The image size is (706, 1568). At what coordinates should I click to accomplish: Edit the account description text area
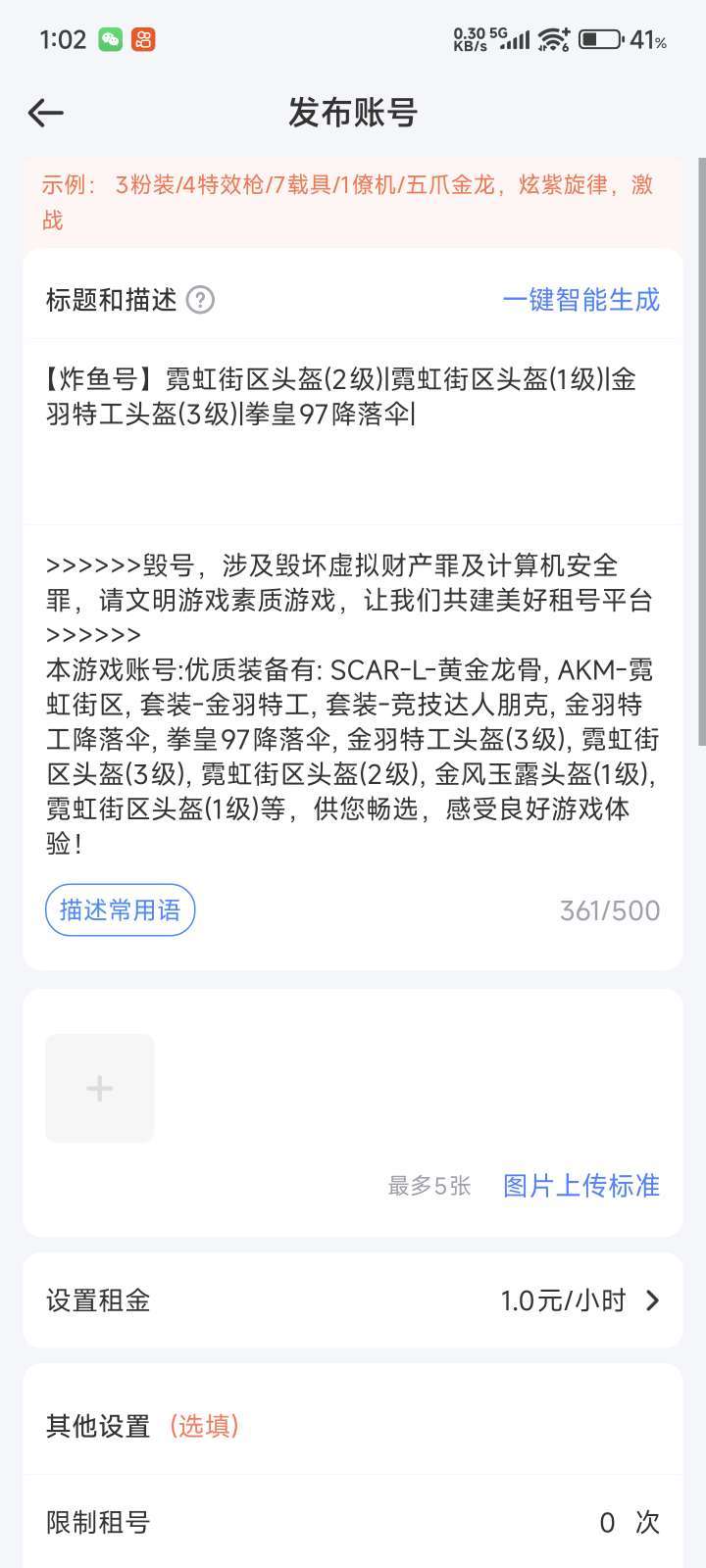[x=353, y=704]
